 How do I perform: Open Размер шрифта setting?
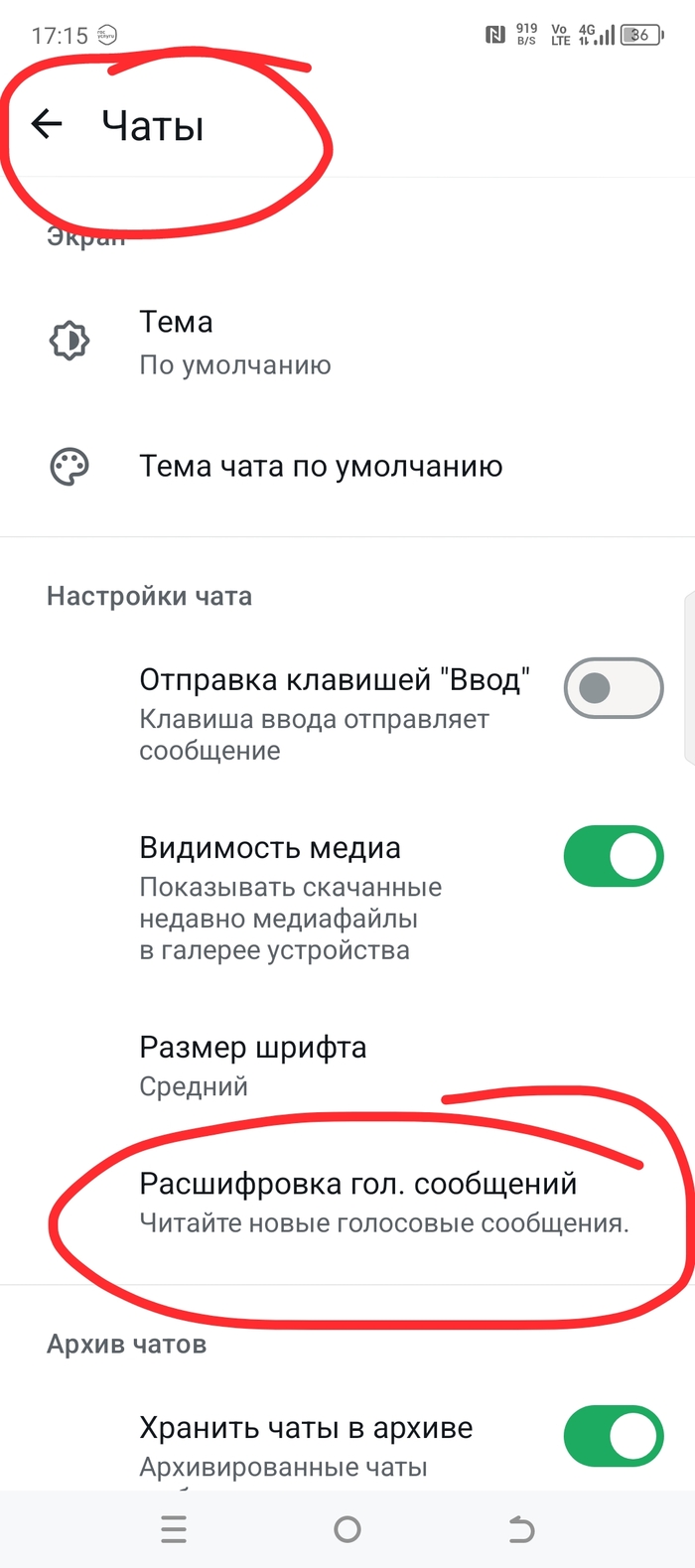point(253,1066)
